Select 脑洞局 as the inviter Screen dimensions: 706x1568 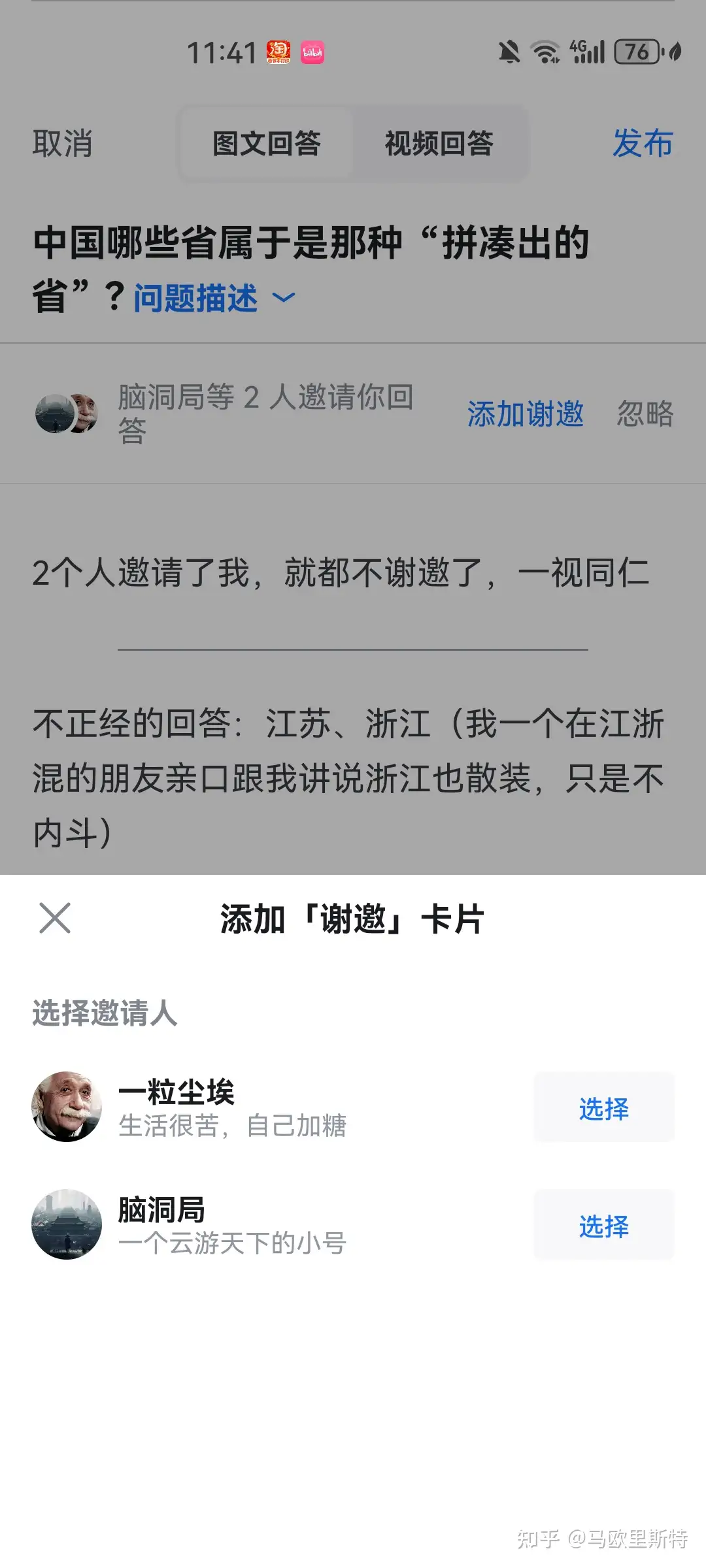pyautogui.click(x=603, y=1226)
